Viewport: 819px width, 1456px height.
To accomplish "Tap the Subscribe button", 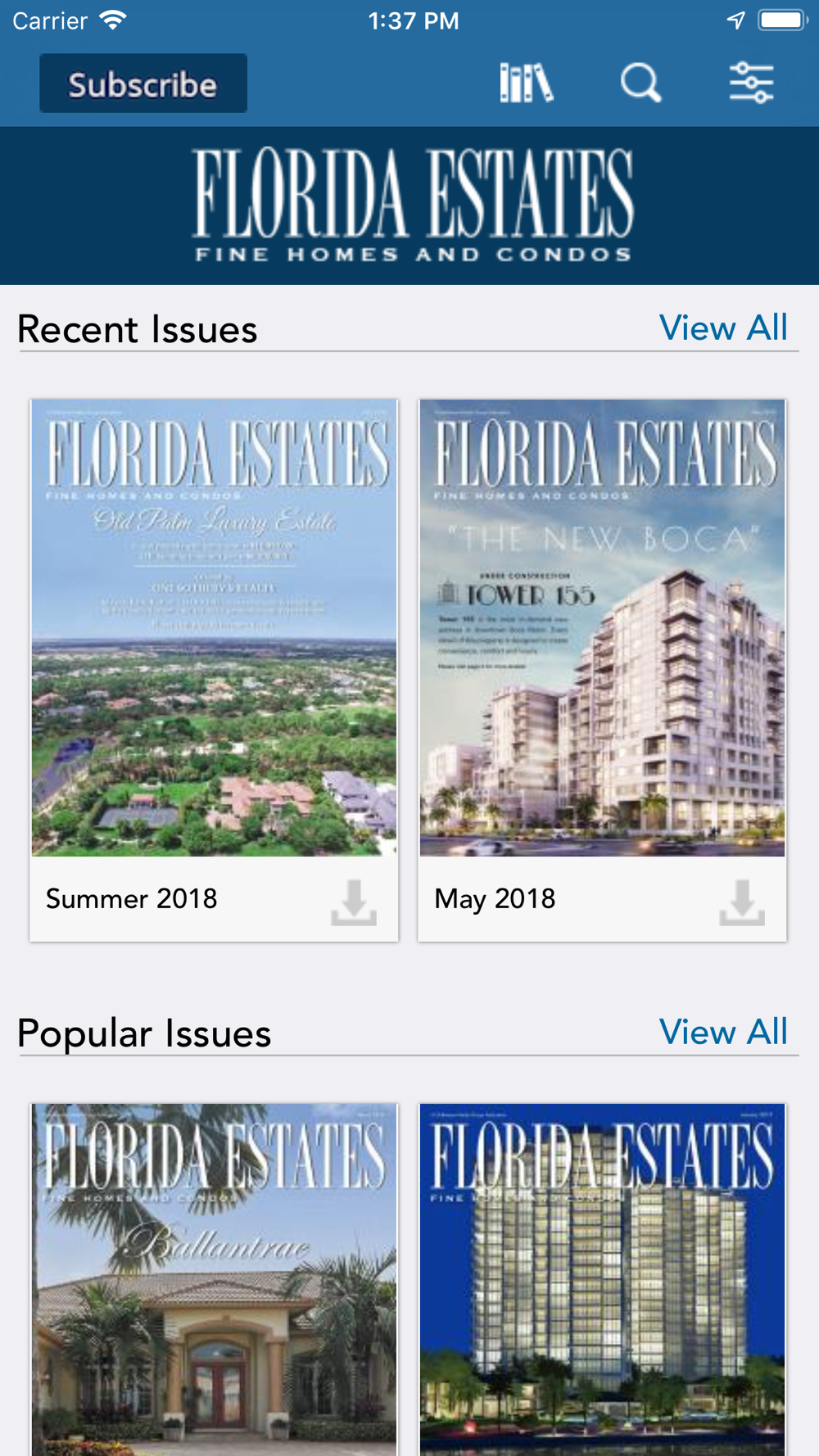I will pos(143,84).
